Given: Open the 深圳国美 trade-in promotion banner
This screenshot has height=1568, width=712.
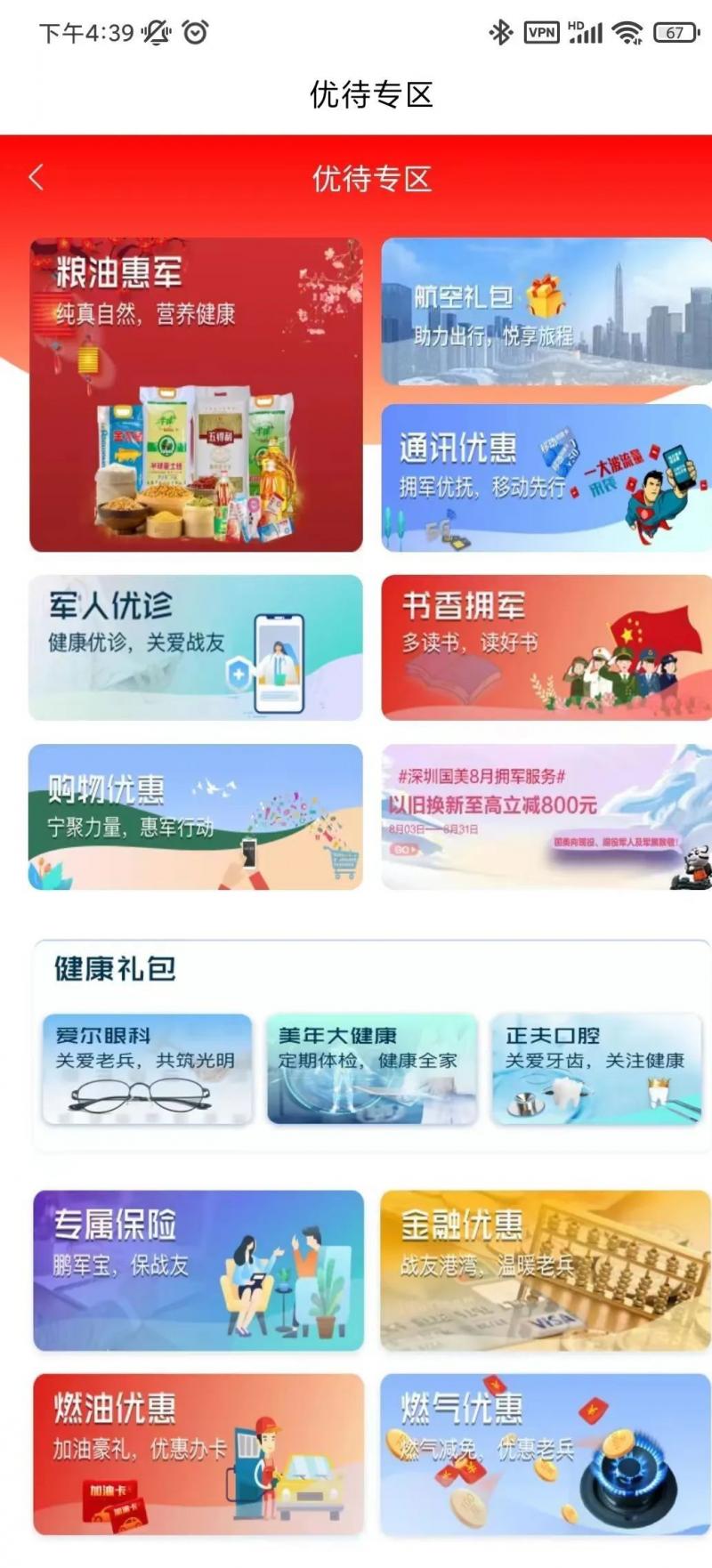Looking at the screenshot, I should [x=546, y=817].
